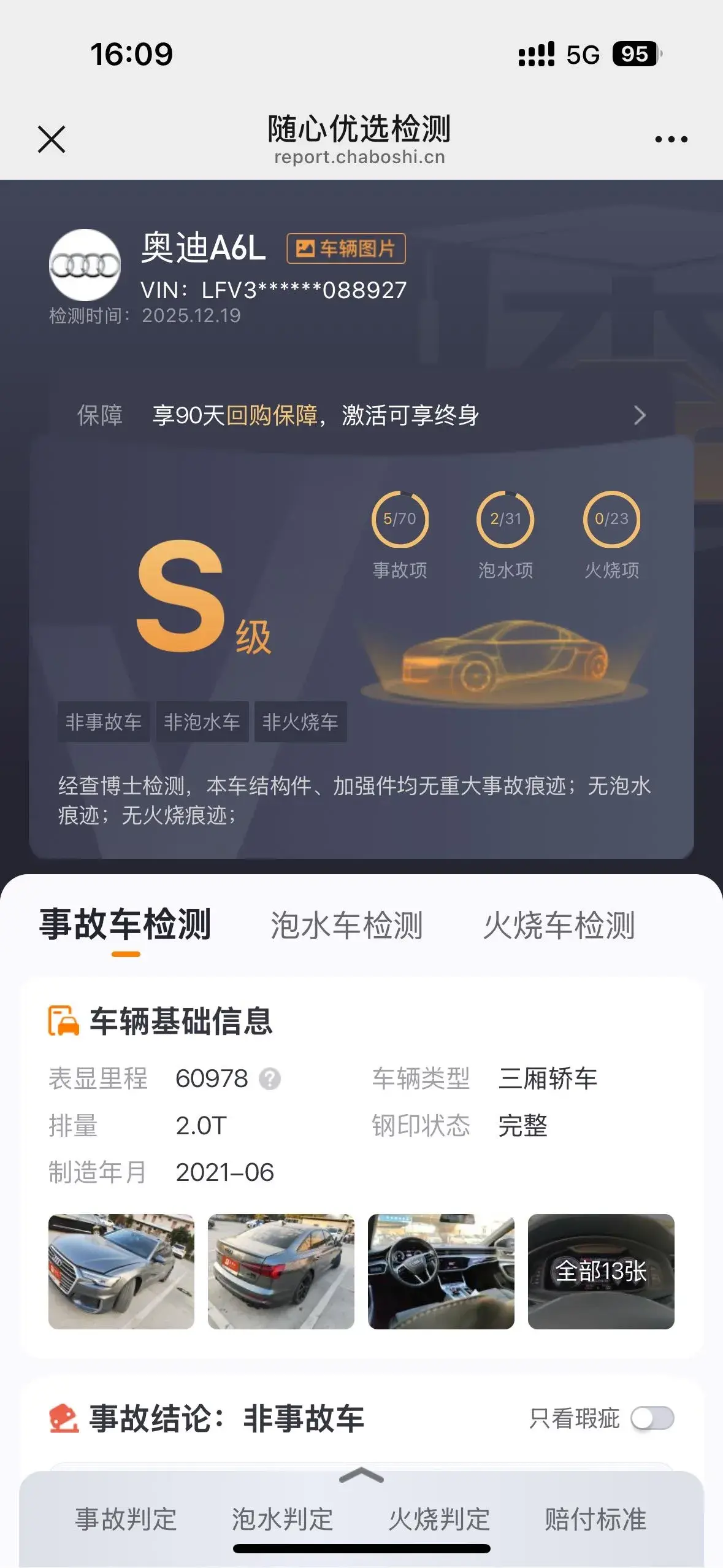The width and height of the screenshot is (723, 1568).
Task: Close the report web page
Action: point(52,139)
